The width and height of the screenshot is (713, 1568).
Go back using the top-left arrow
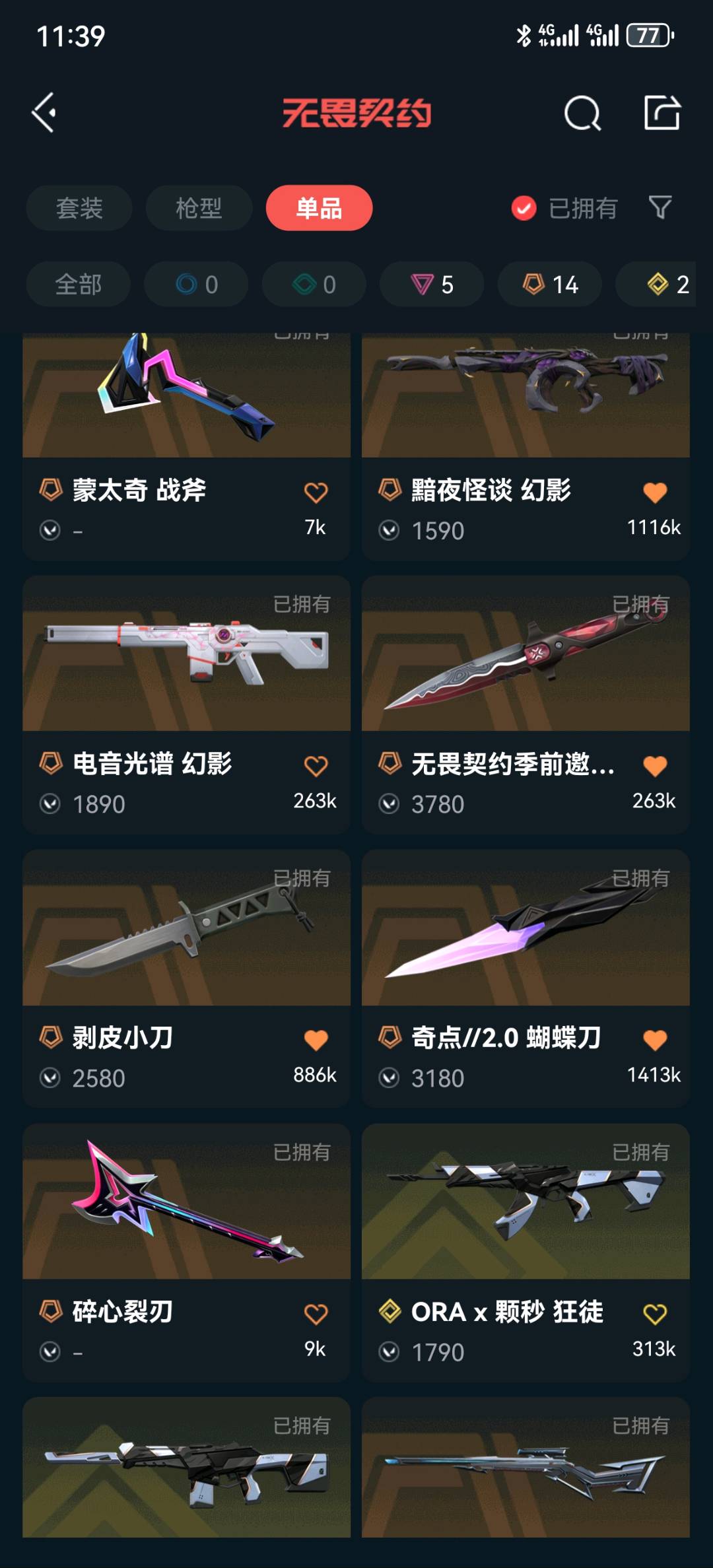[44, 113]
